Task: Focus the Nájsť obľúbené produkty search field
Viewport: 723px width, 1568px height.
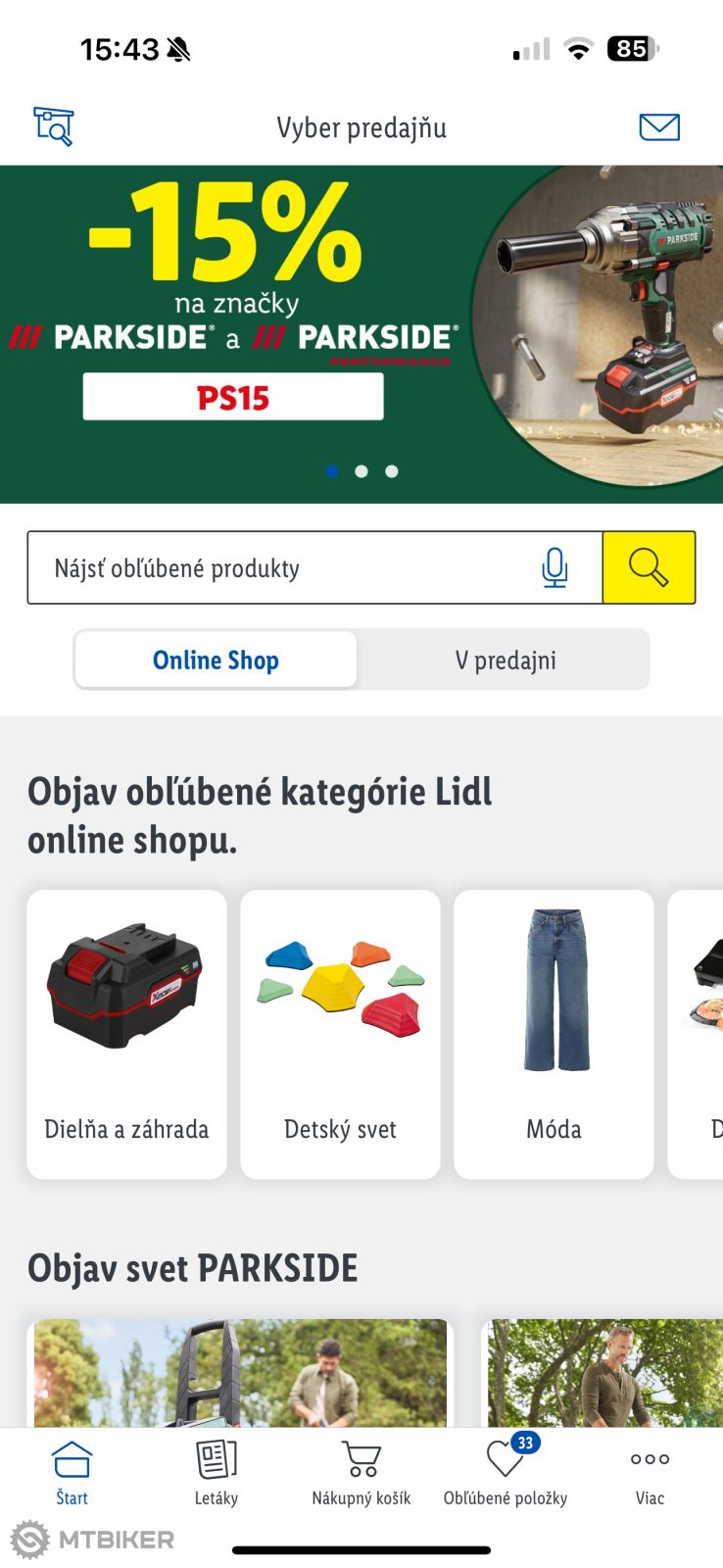Action: click(x=284, y=567)
